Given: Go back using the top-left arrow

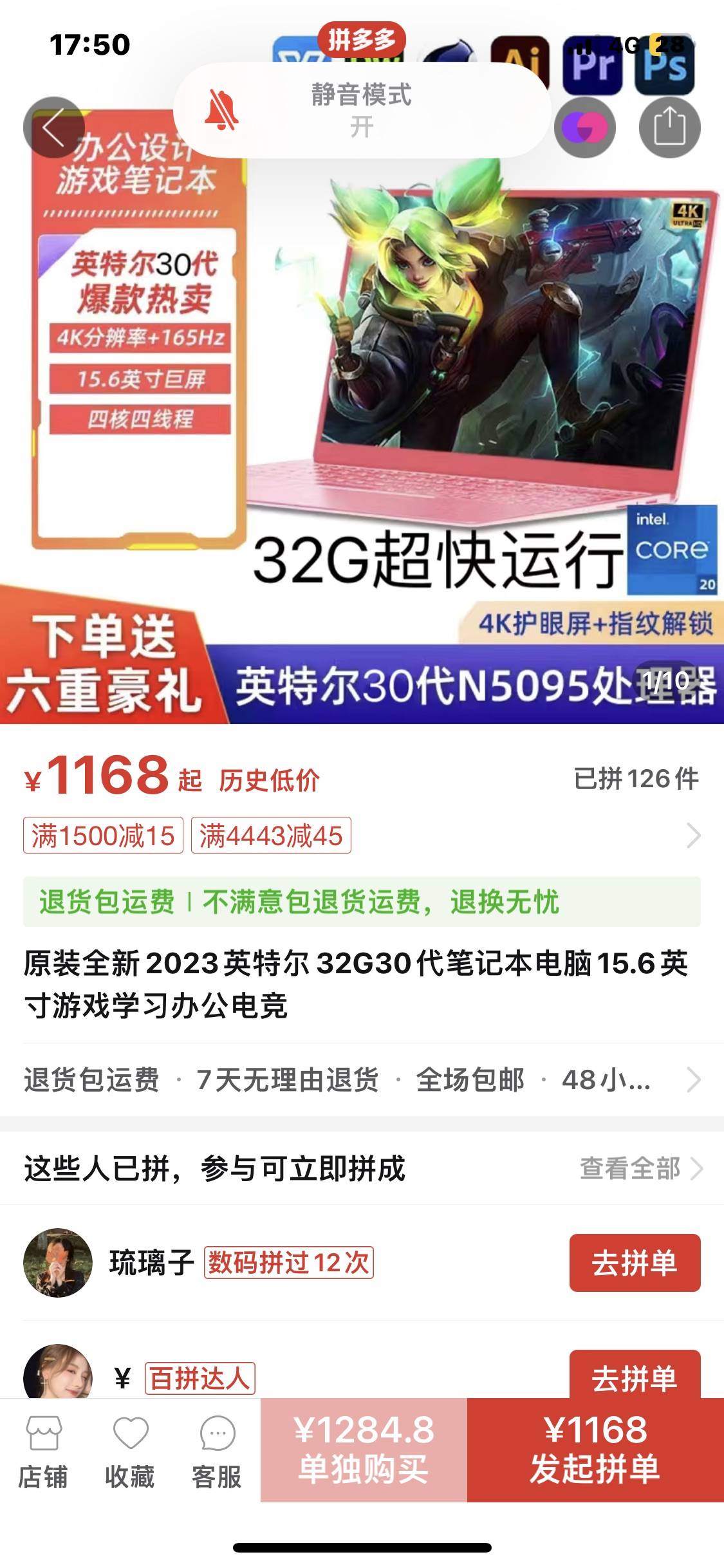Looking at the screenshot, I should pos(53,127).
